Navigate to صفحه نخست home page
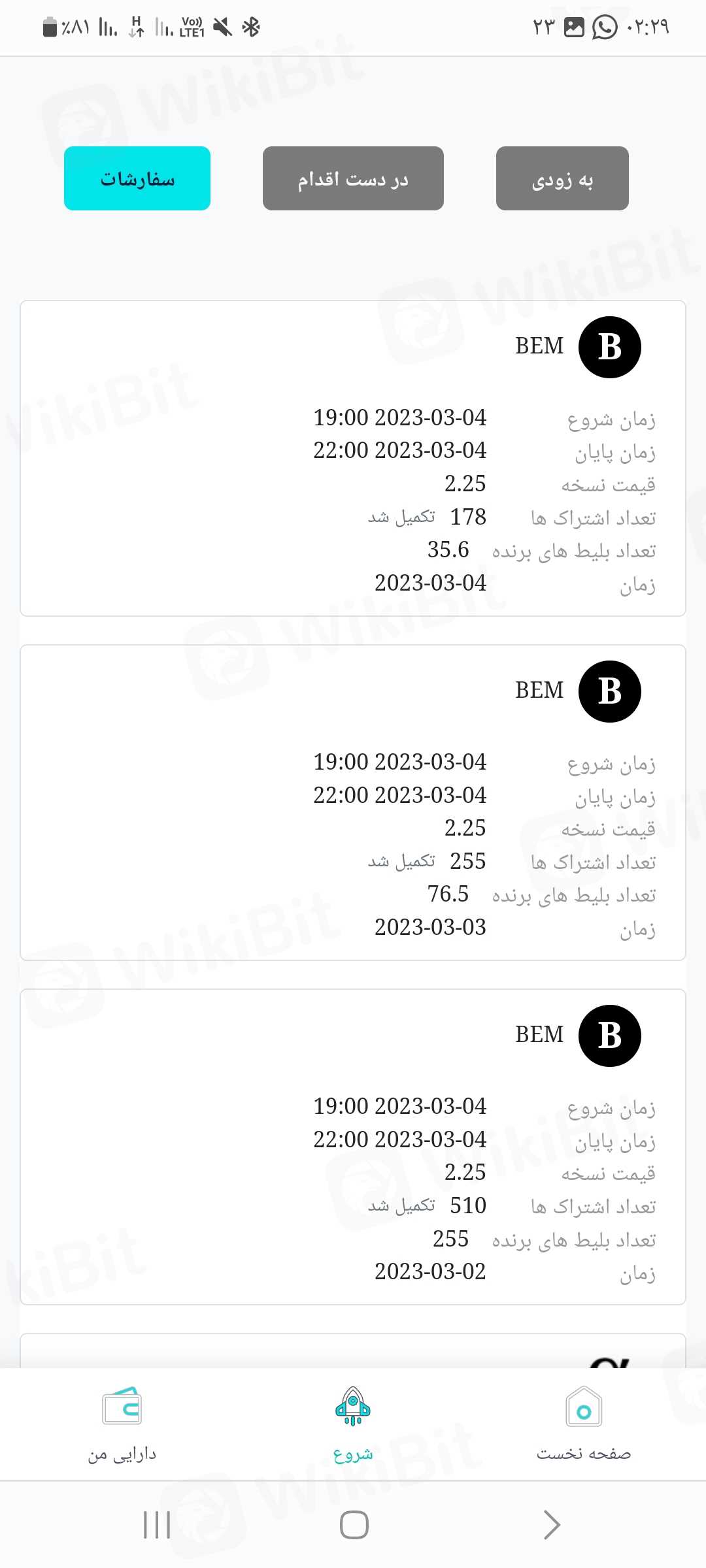The height and width of the screenshot is (1568, 706). 584,1424
